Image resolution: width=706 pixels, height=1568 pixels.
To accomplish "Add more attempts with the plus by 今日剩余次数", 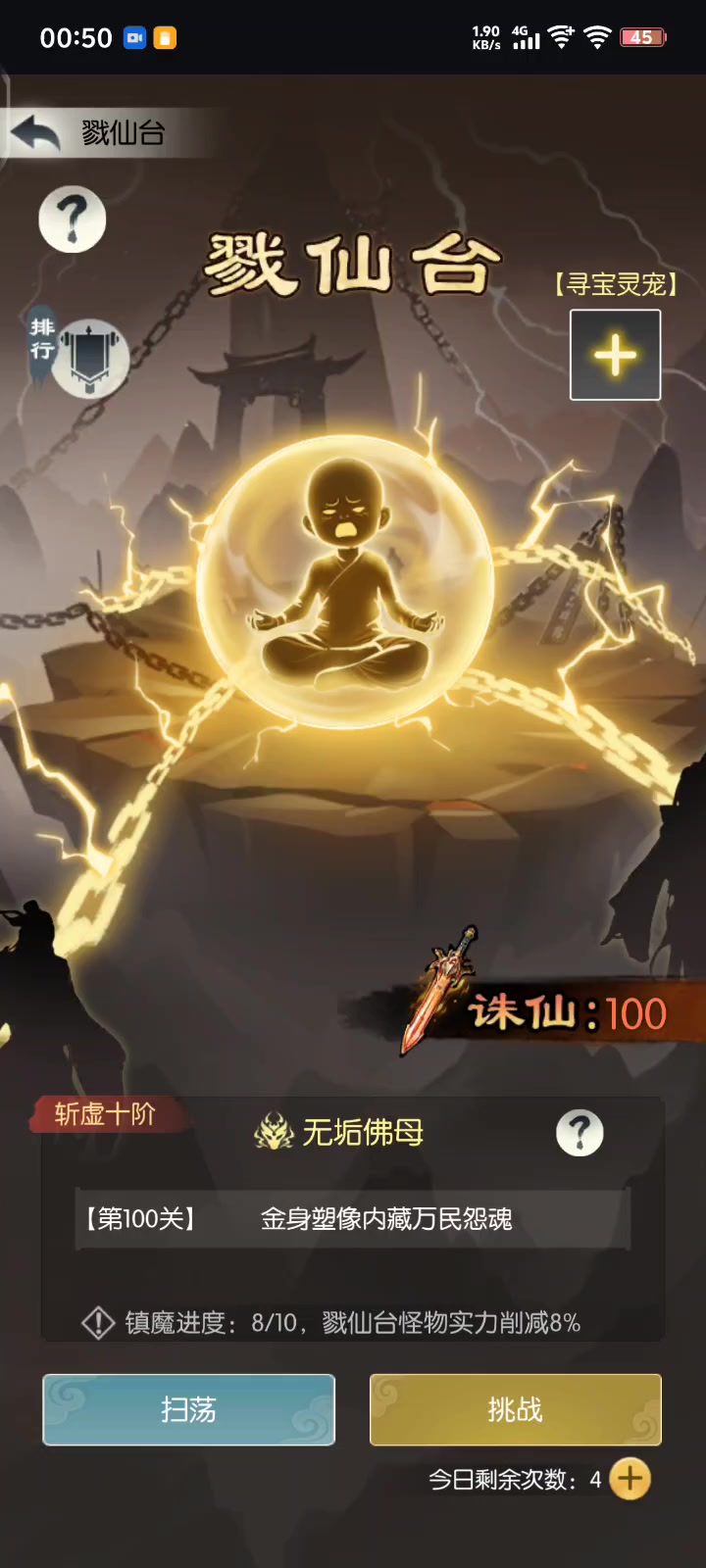I will point(630,1479).
